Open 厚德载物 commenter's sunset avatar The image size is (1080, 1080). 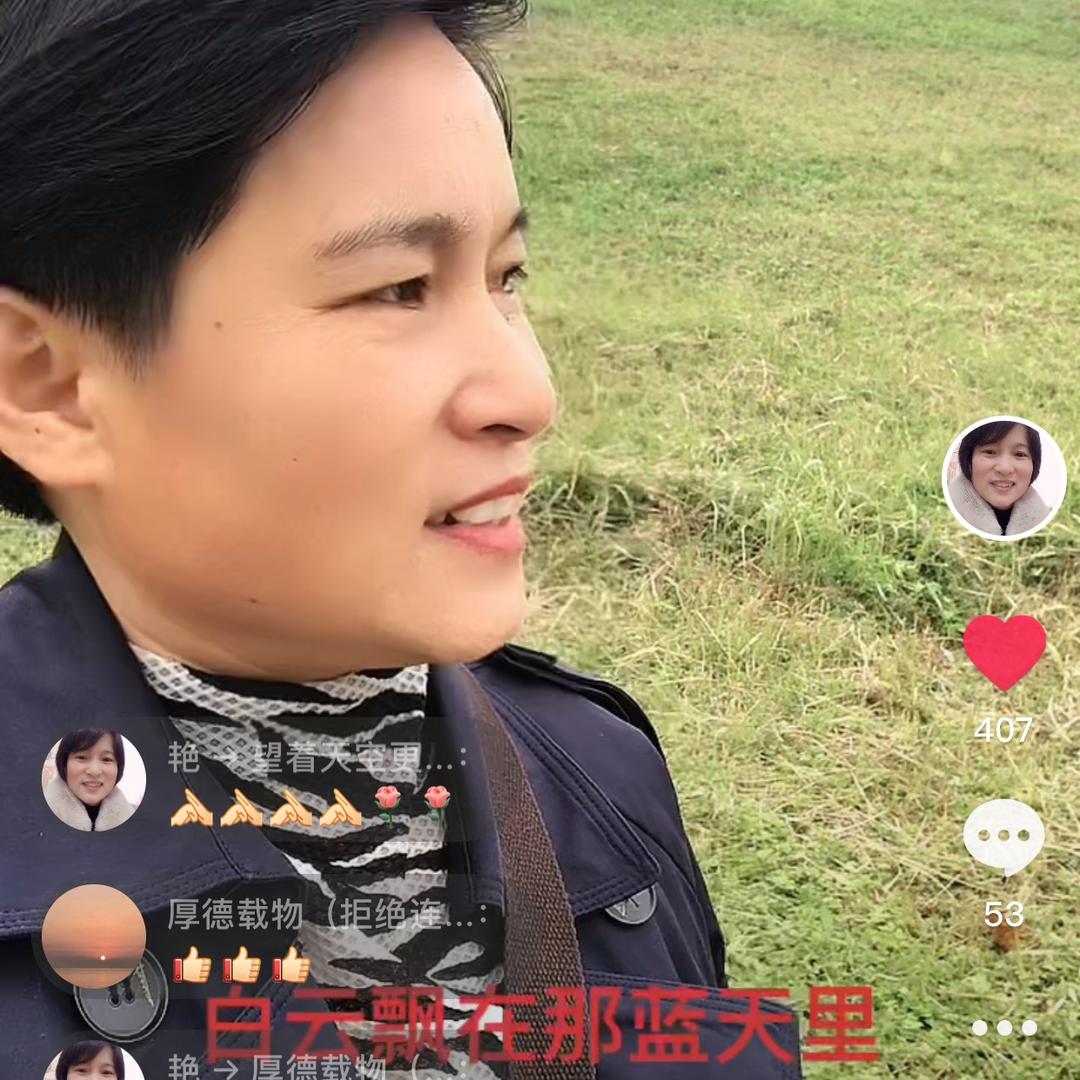(94, 936)
